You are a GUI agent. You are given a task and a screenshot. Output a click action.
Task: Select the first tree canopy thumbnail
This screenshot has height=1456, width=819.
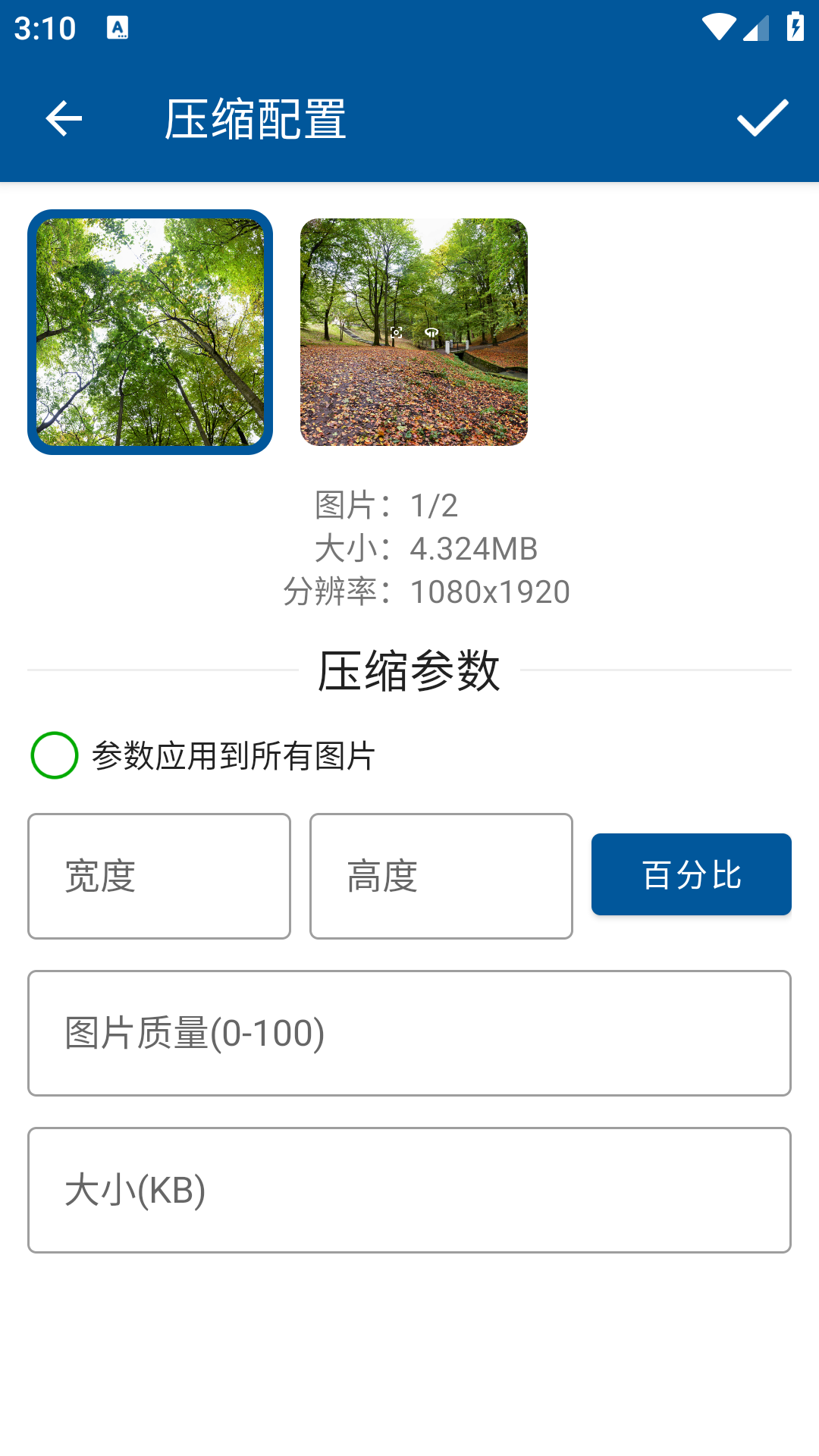tap(149, 331)
